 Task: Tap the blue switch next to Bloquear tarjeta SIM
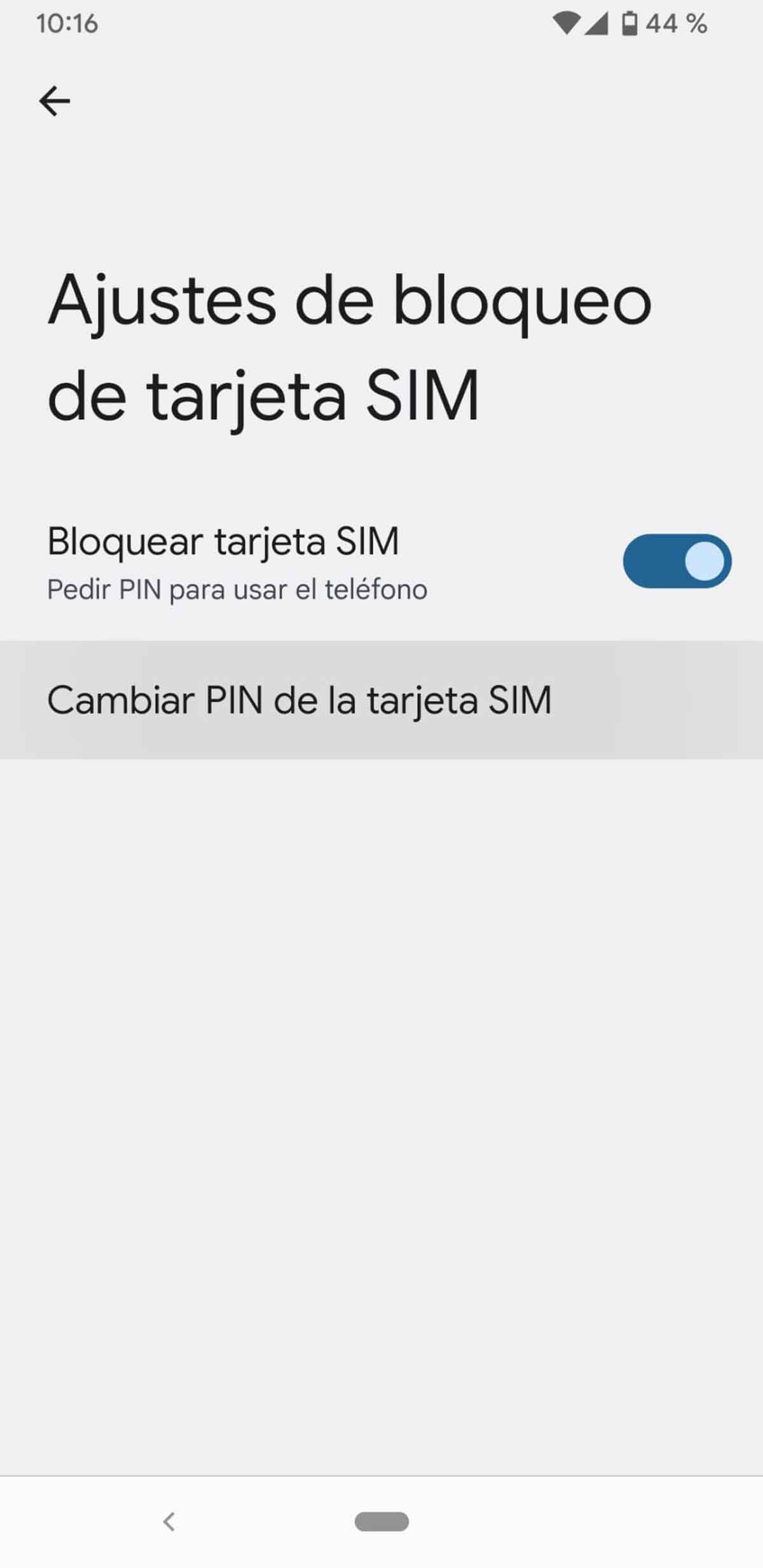tap(677, 561)
